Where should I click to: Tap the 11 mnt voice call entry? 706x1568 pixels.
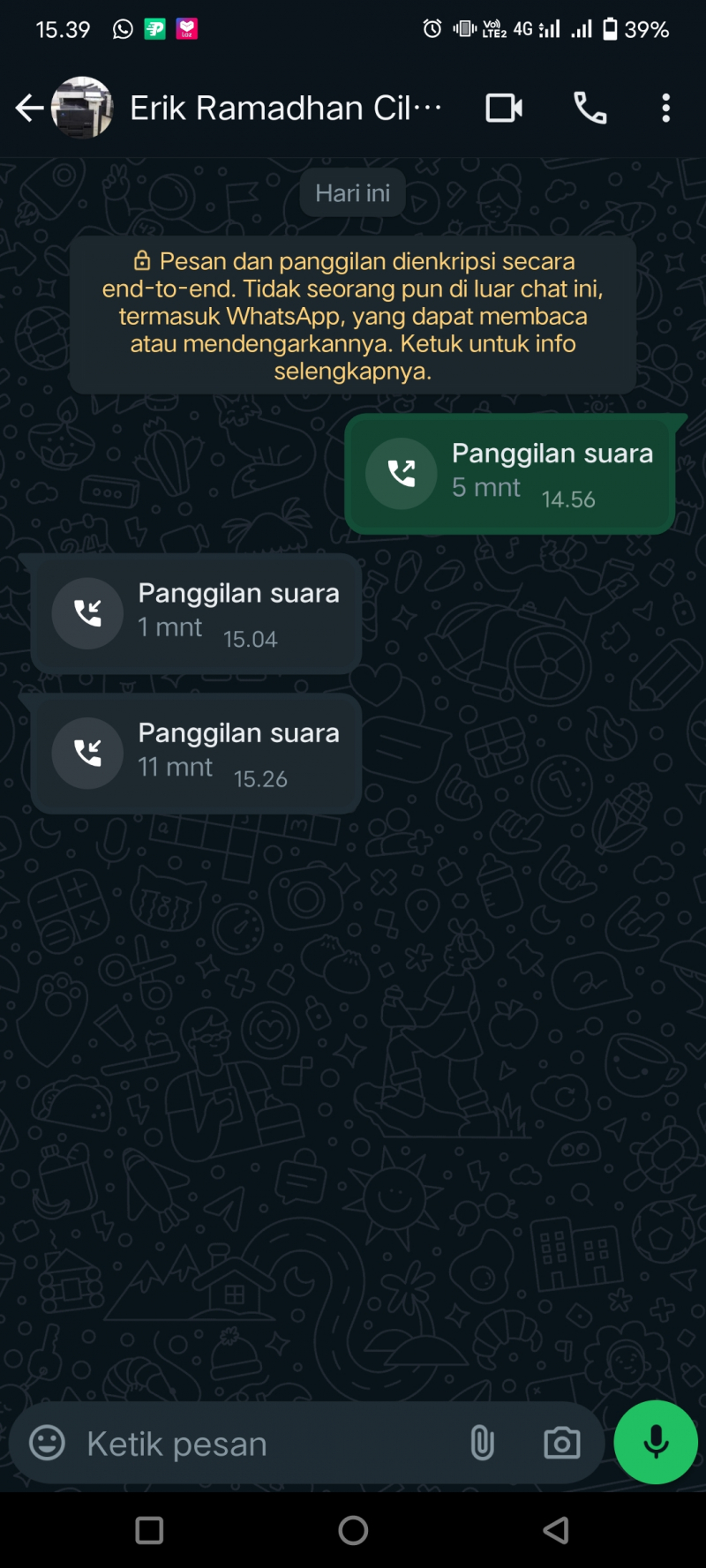tap(196, 754)
